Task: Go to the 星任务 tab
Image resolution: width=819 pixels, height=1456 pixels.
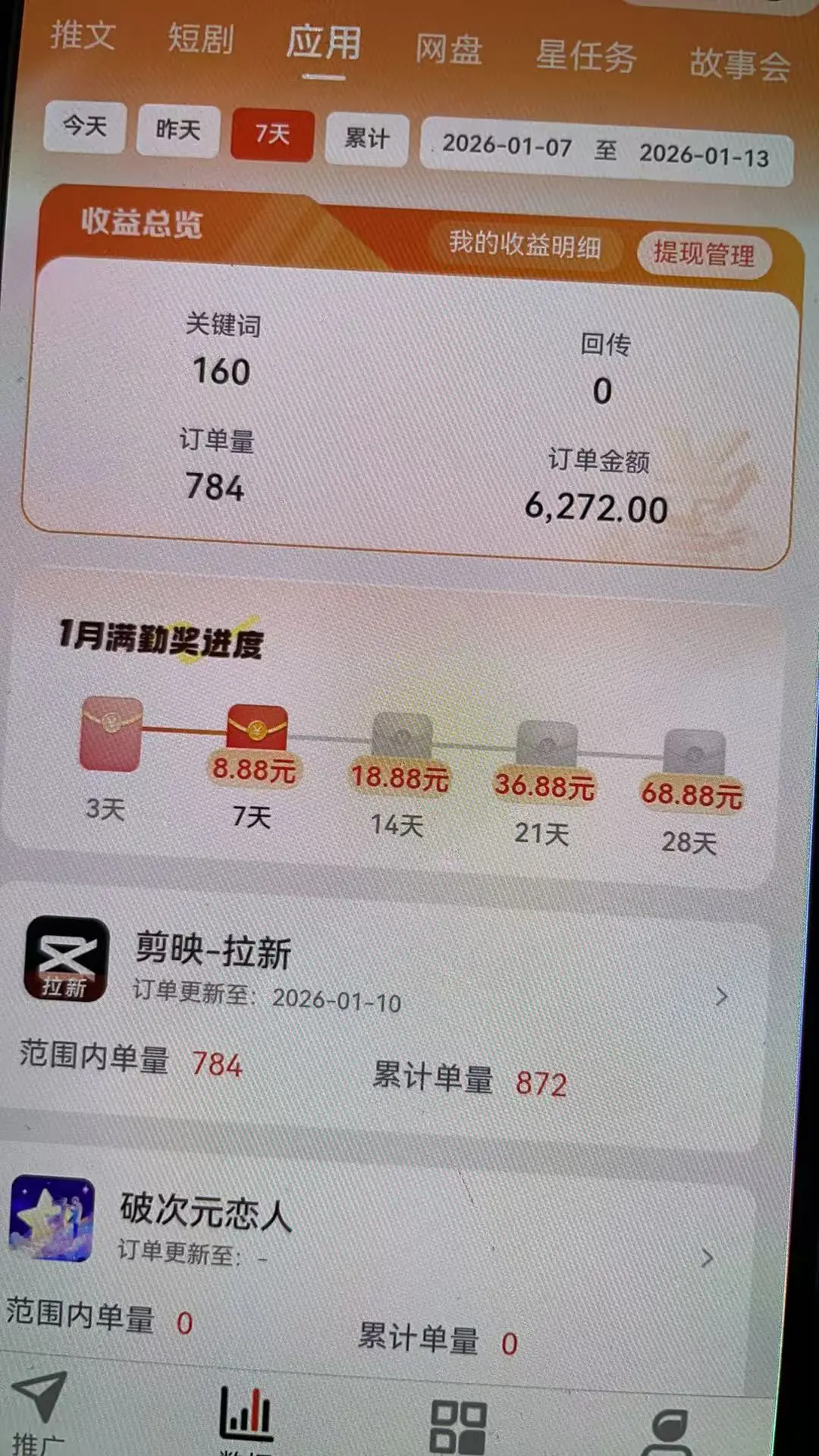Action: [x=585, y=58]
